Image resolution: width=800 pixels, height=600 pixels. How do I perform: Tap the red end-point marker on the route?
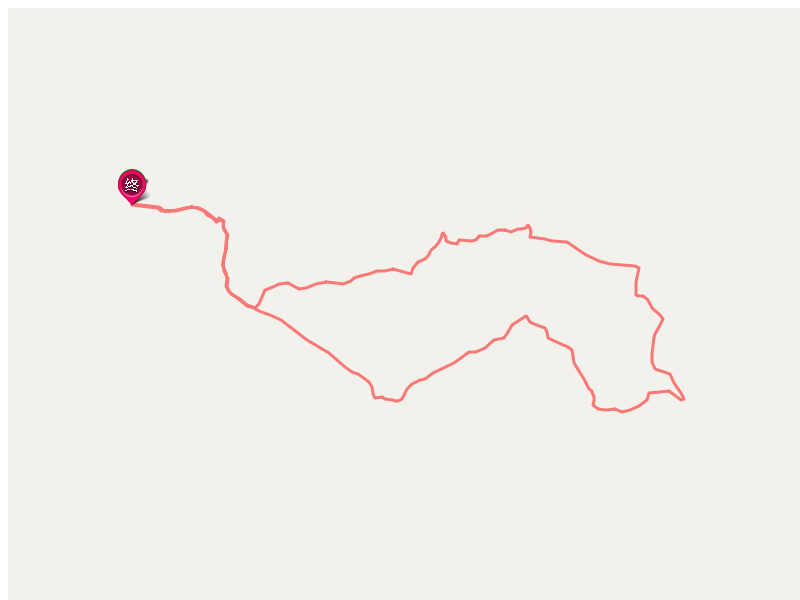tap(132, 185)
